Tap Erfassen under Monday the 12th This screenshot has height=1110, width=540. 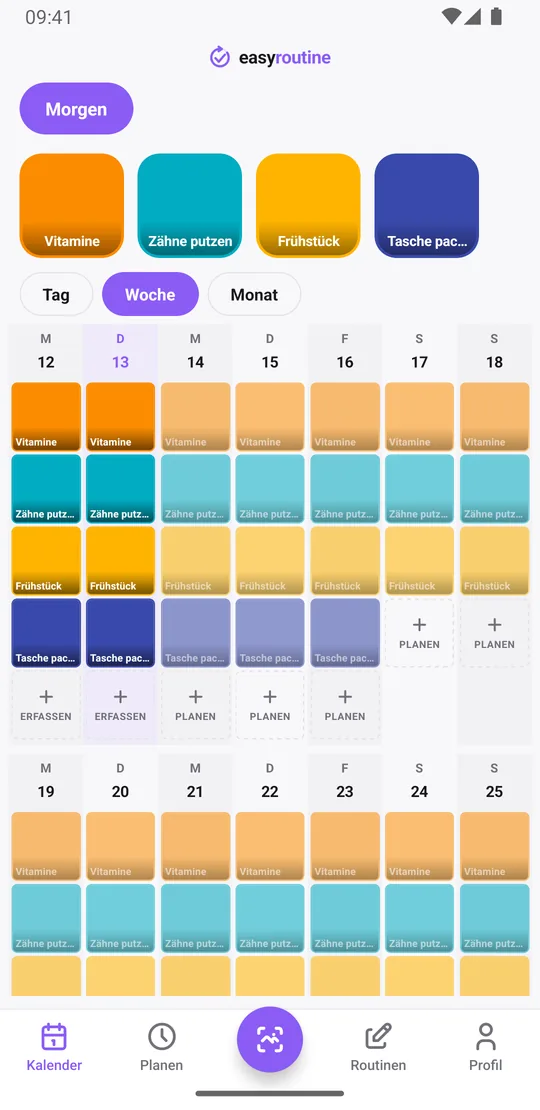tap(46, 705)
